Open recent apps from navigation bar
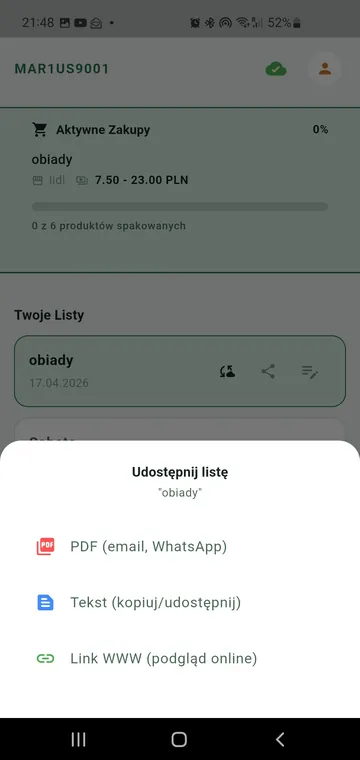This screenshot has width=360, height=760. pos(78,739)
